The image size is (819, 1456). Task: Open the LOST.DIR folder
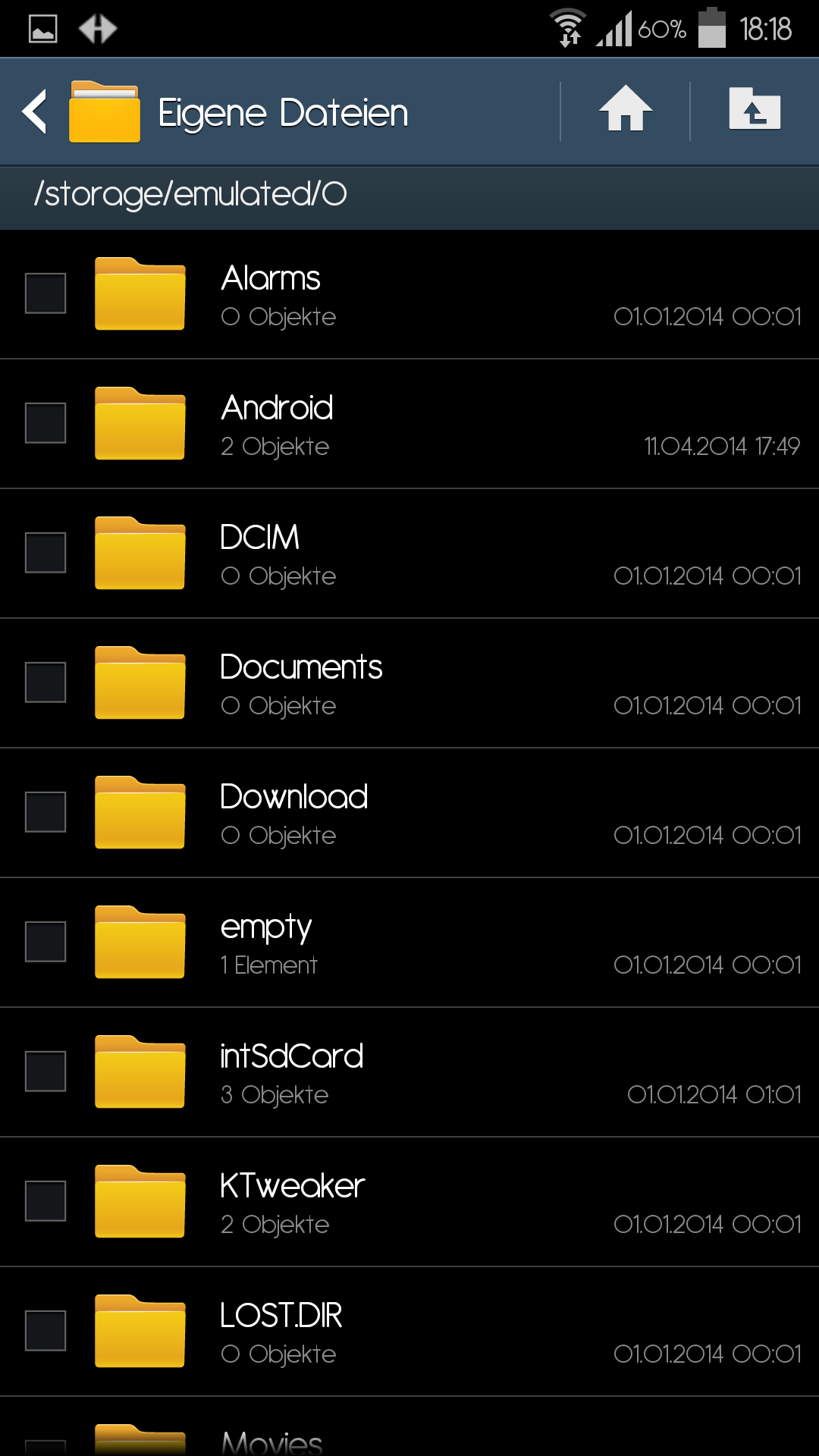(x=409, y=1332)
